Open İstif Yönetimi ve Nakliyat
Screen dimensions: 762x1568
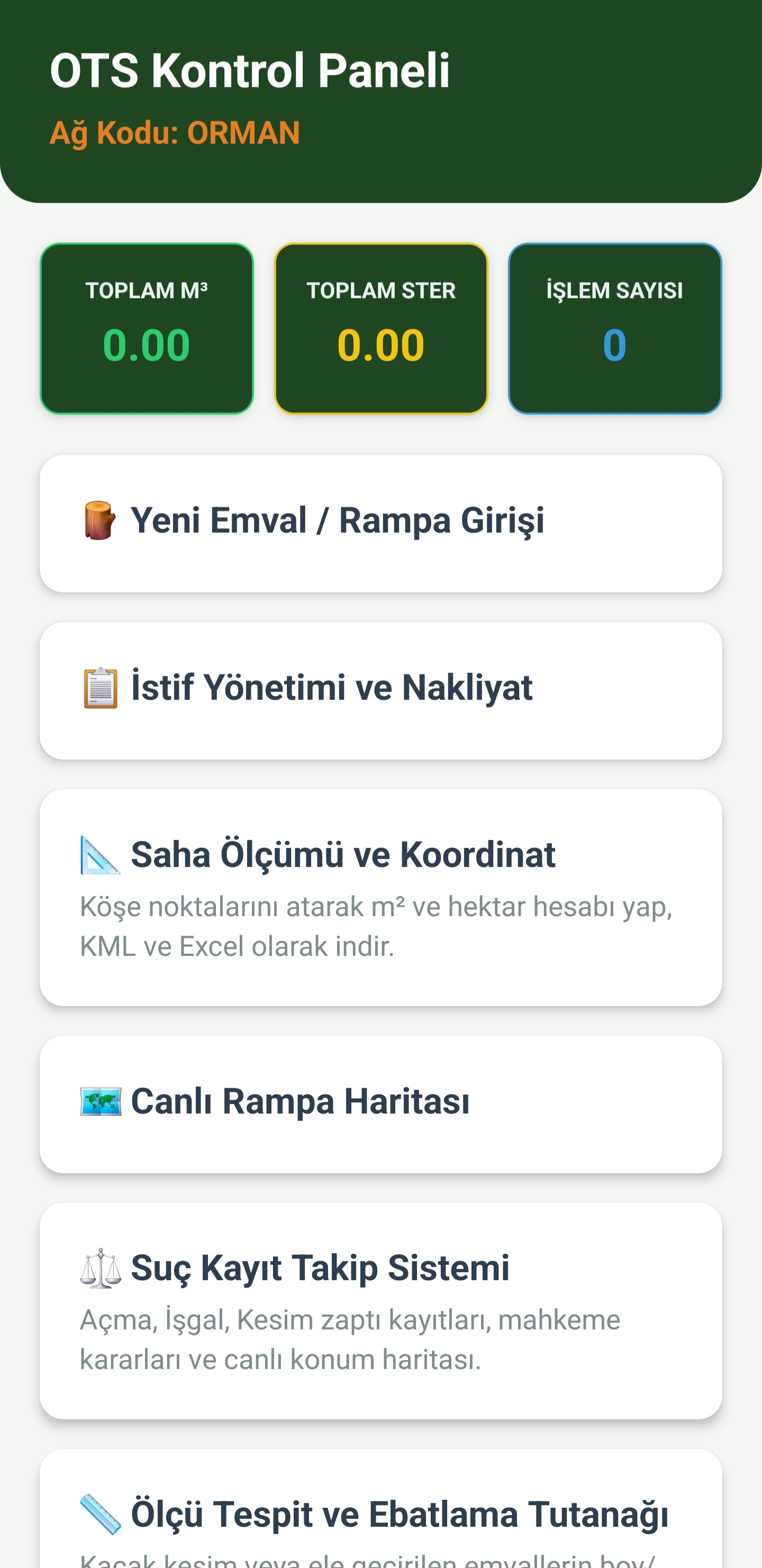click(380, 691)
